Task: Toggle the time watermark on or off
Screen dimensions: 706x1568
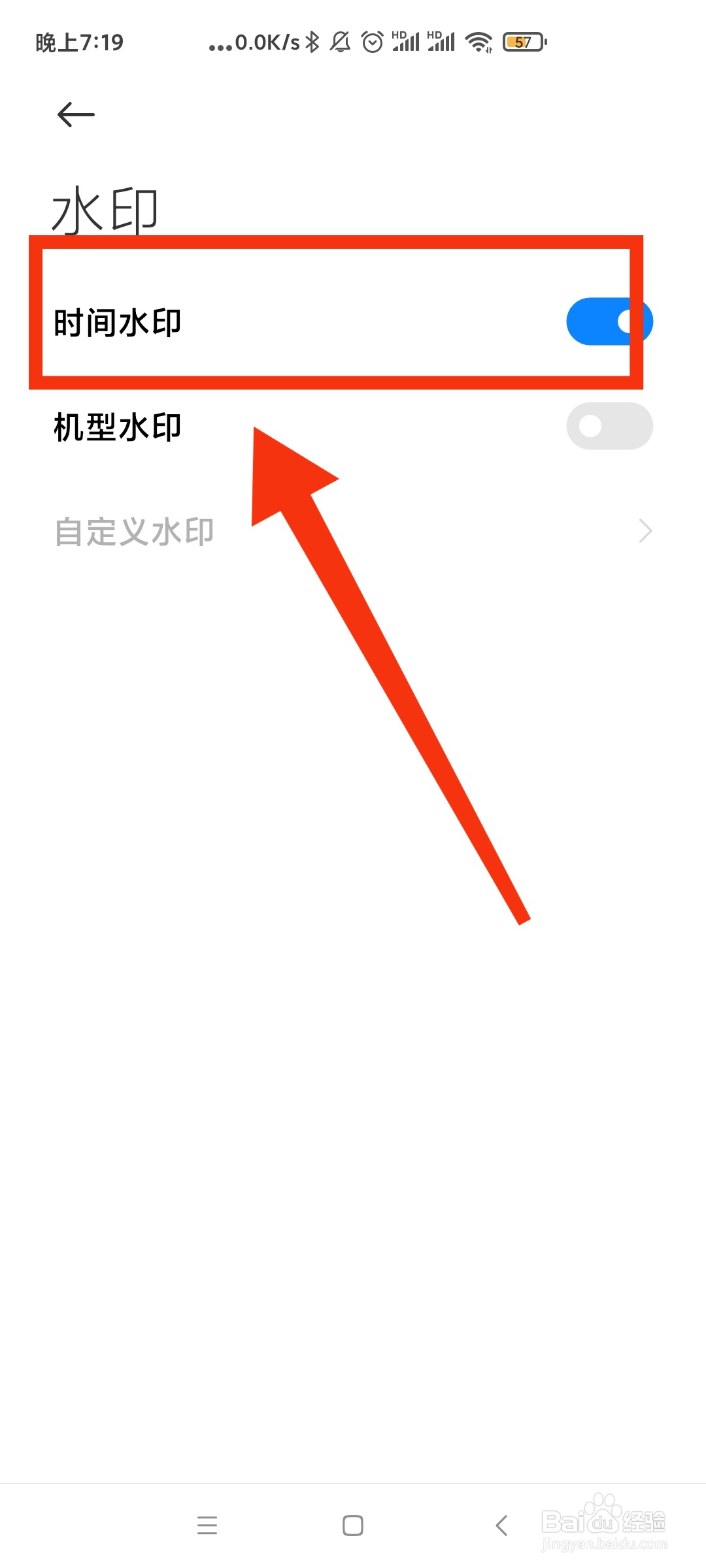Action: (x=609, y=321)
